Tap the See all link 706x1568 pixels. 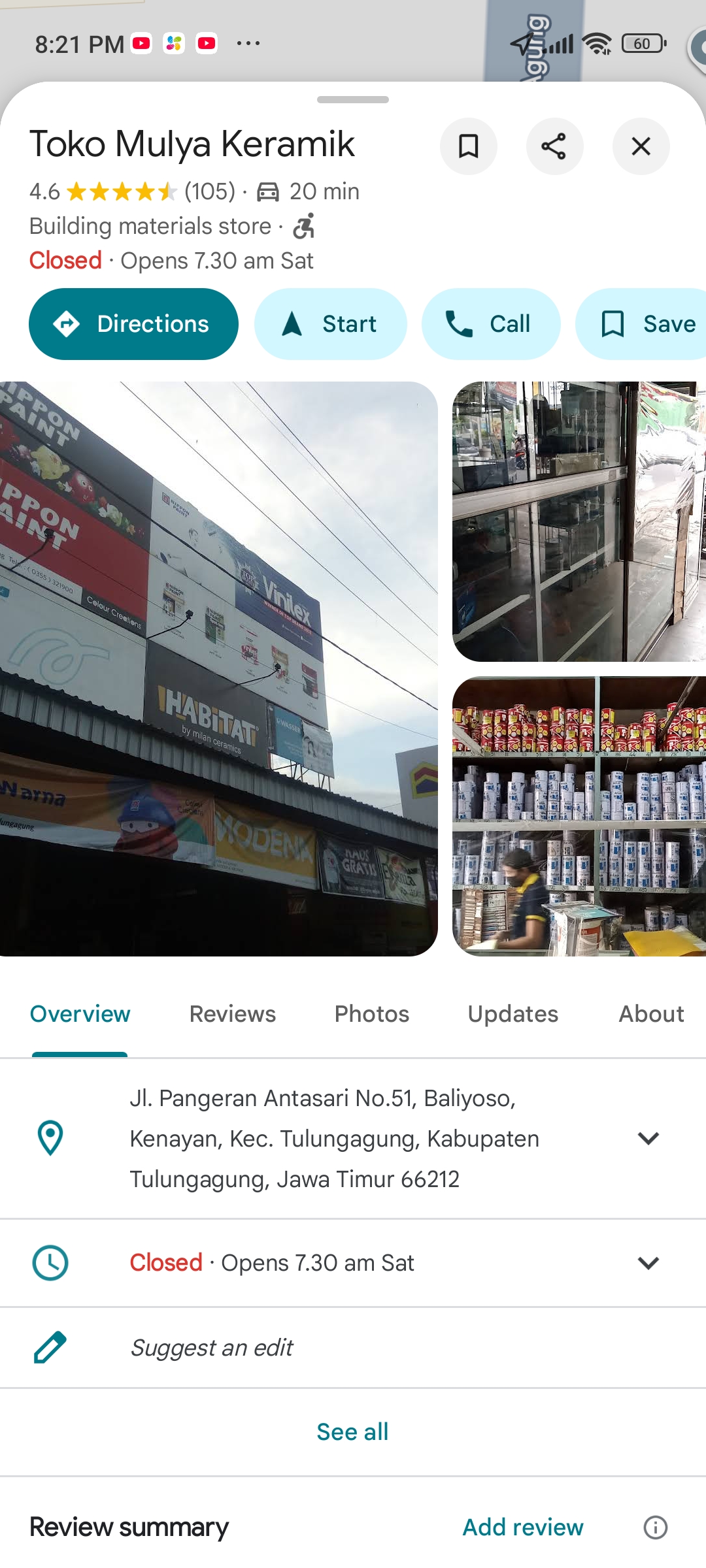(353, 1432)
